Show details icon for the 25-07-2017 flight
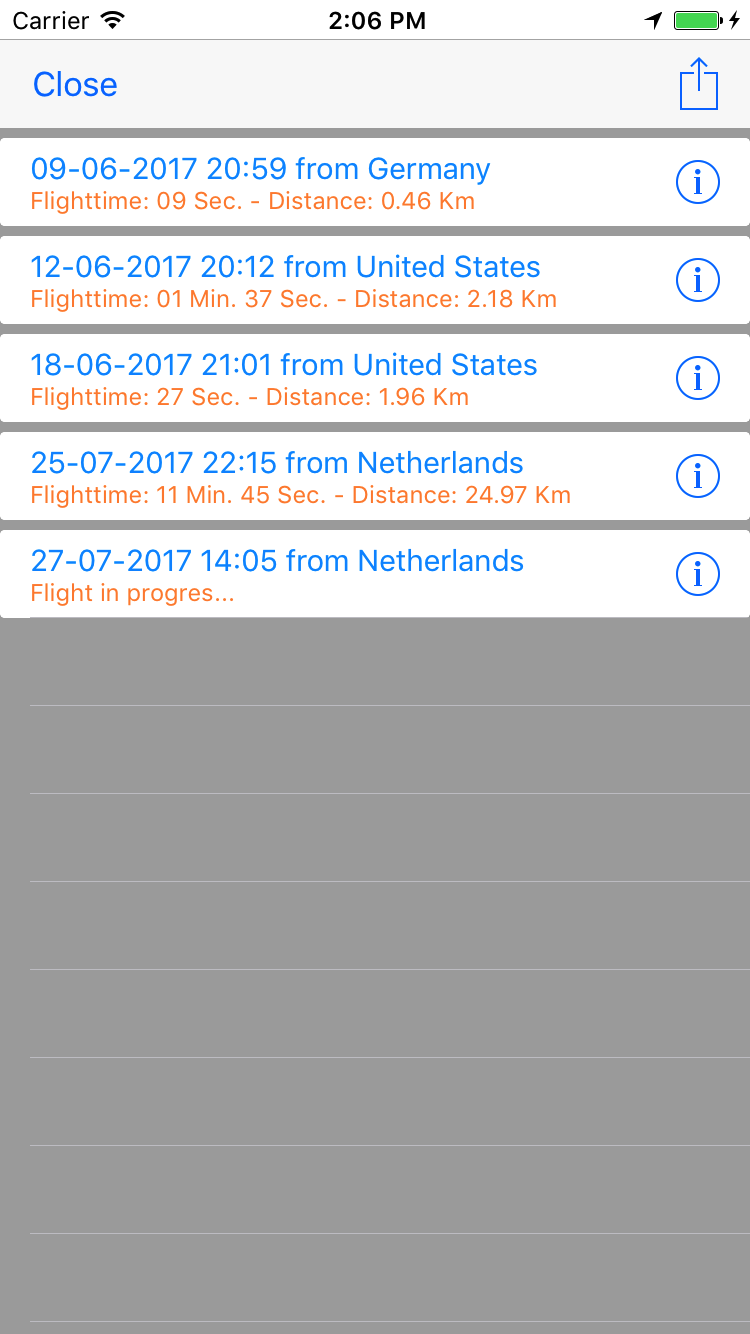Viewport: 750px width, 1334px height. [698, 476]
